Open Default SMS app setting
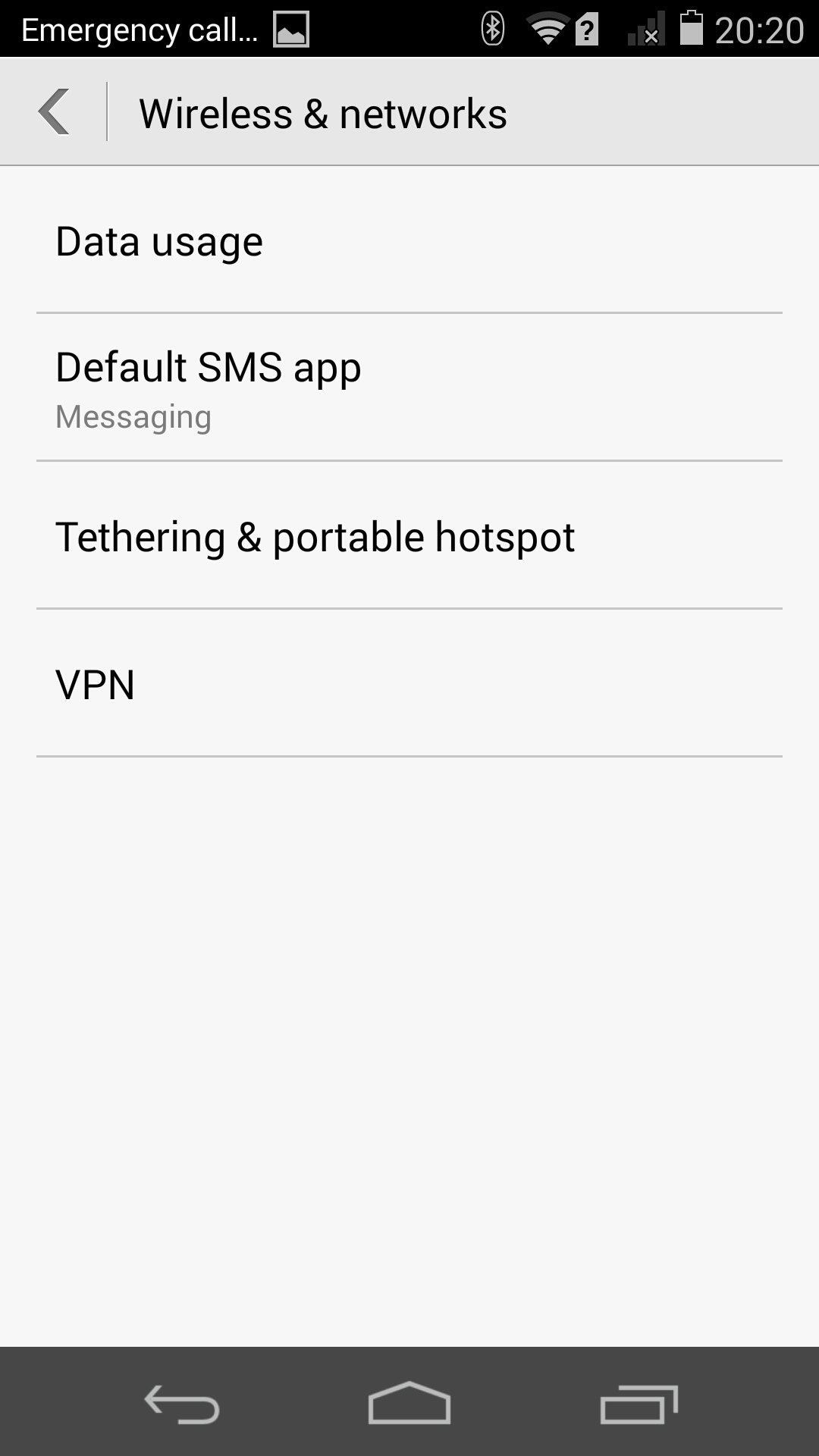The image size is (819, 1456). 409,388
